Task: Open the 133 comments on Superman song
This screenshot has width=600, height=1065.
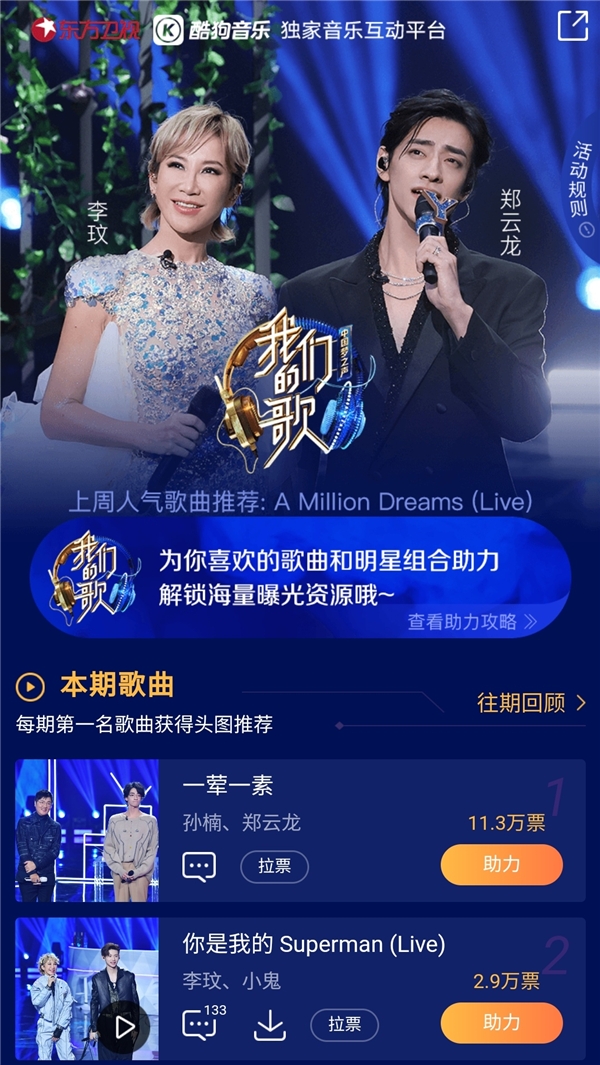Action: [200, 1023]
